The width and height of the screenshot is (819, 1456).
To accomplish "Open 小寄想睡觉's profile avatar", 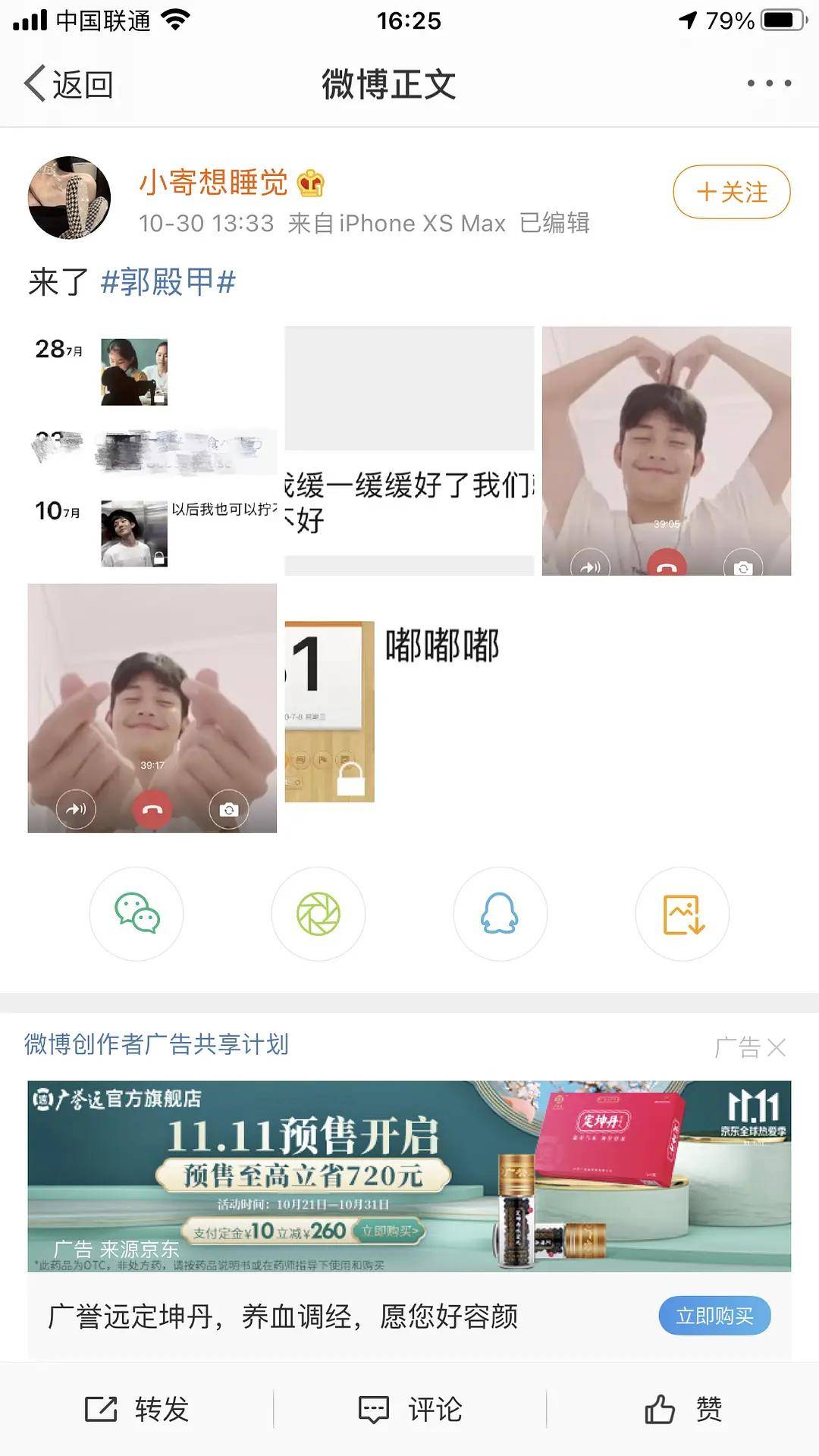I will [70, 198].
